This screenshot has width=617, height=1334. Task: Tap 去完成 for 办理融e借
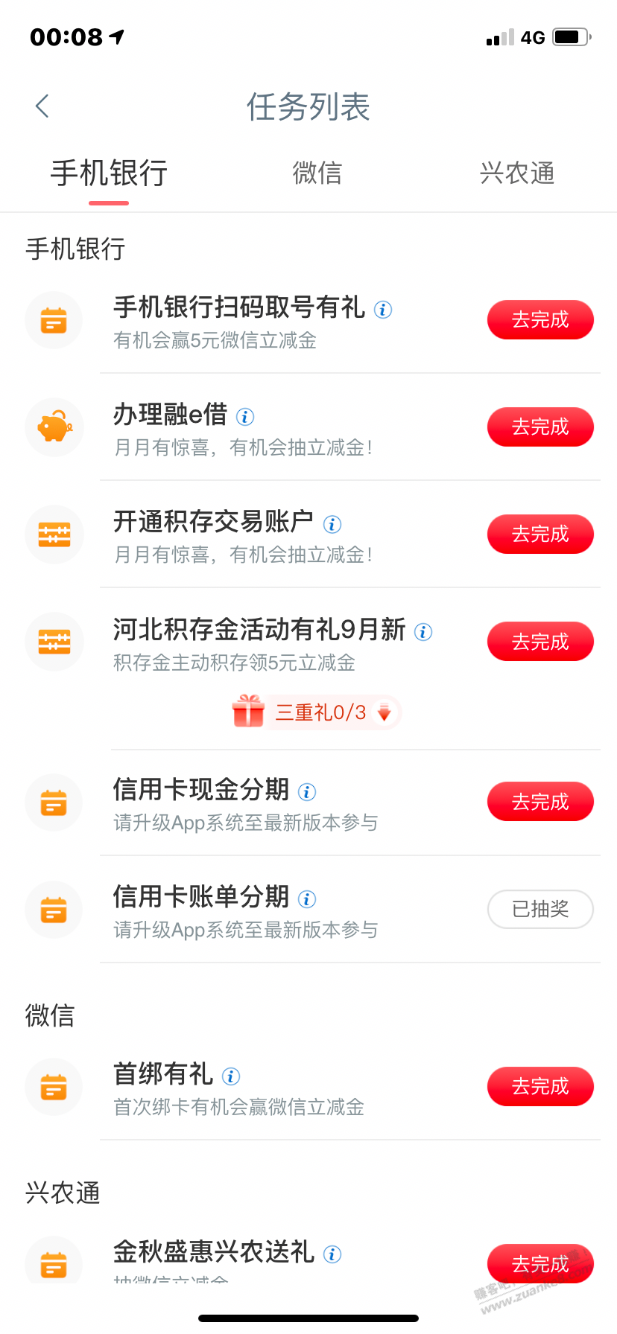tap(540, 427)
